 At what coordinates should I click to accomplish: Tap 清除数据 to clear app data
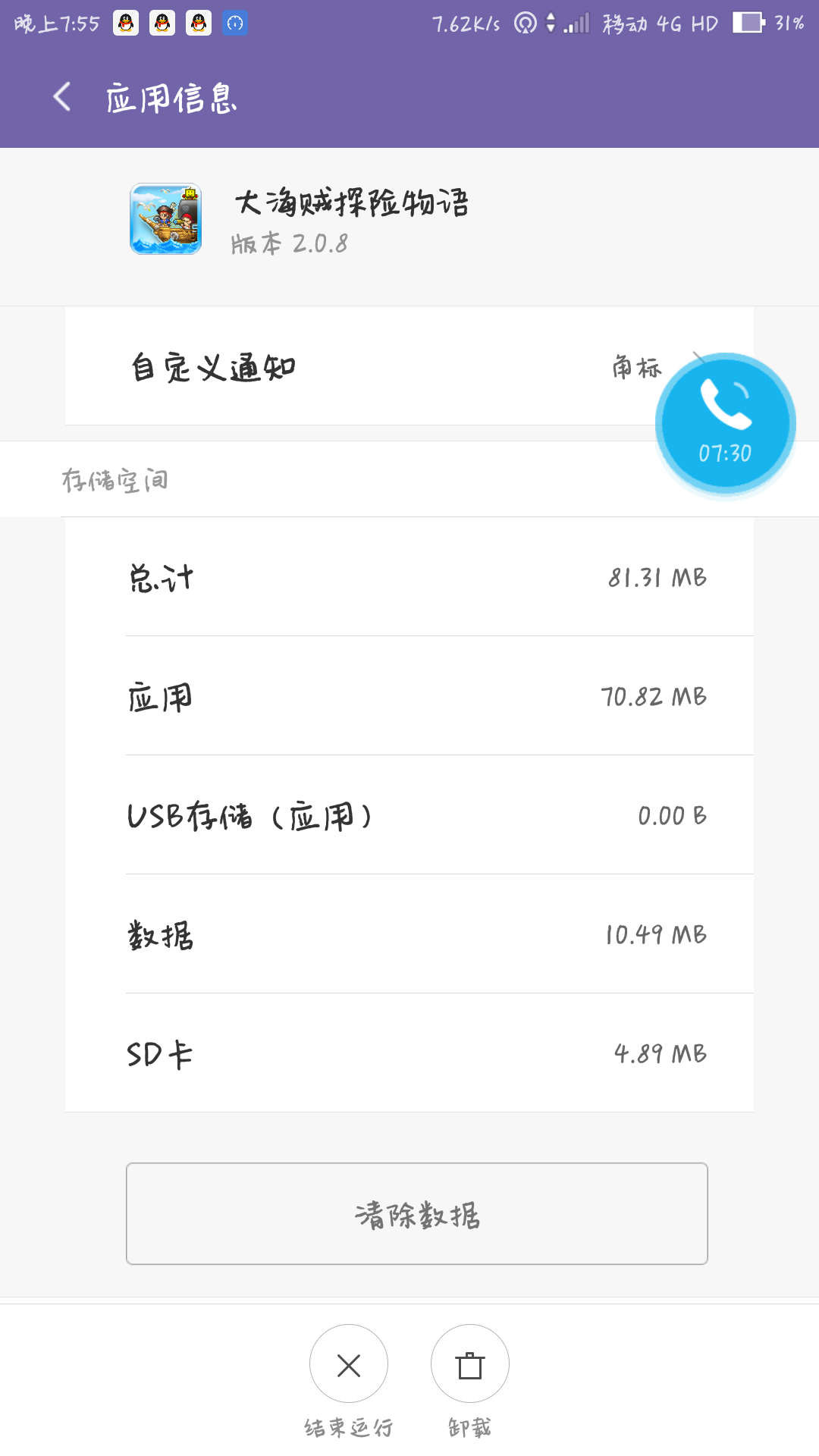click(x=417, y=1213)
